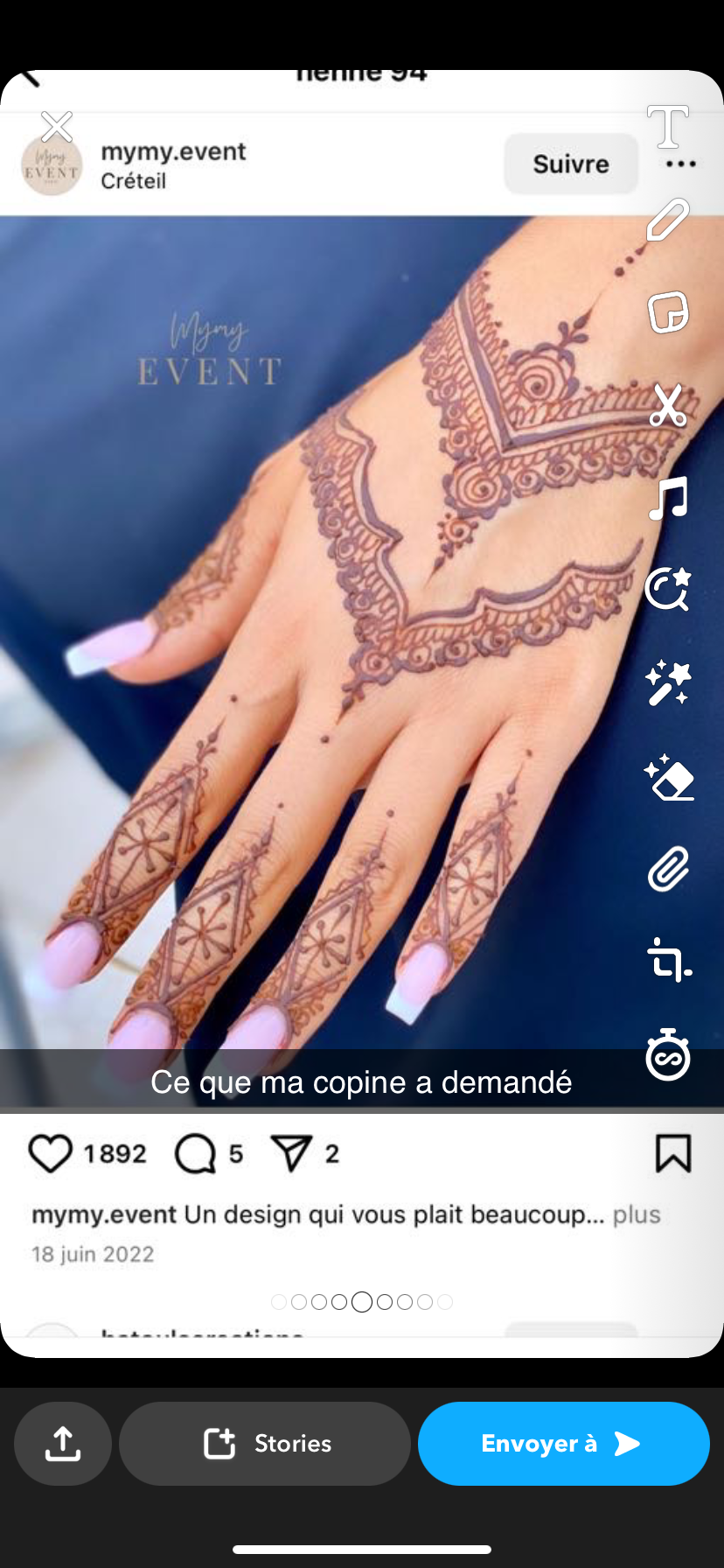Screen dimensions: 724x1568
Task: Edit the caption 'Ce que ma copine a demandé'
Action: [361, 1082]
